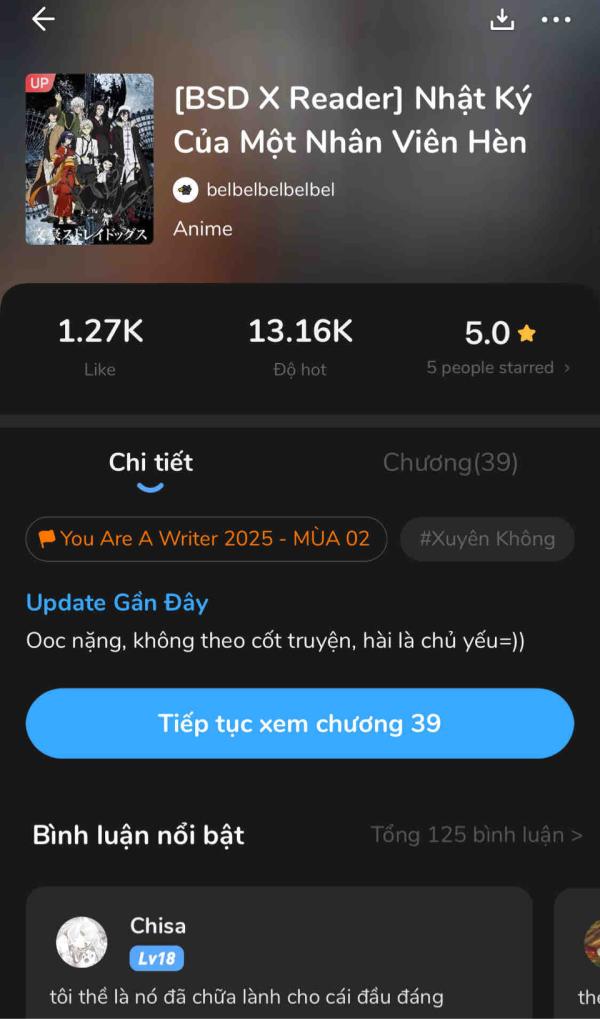Download this story for offline reading

502,19
